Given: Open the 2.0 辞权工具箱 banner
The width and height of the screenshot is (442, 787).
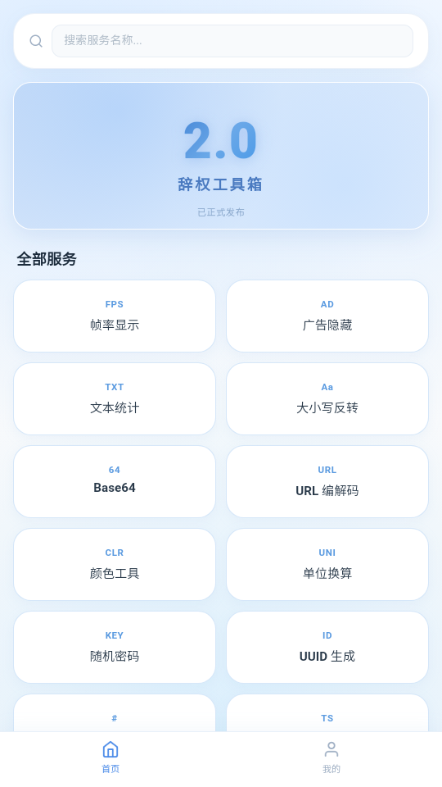Looking at the screenshot, I should pos(221,156).
